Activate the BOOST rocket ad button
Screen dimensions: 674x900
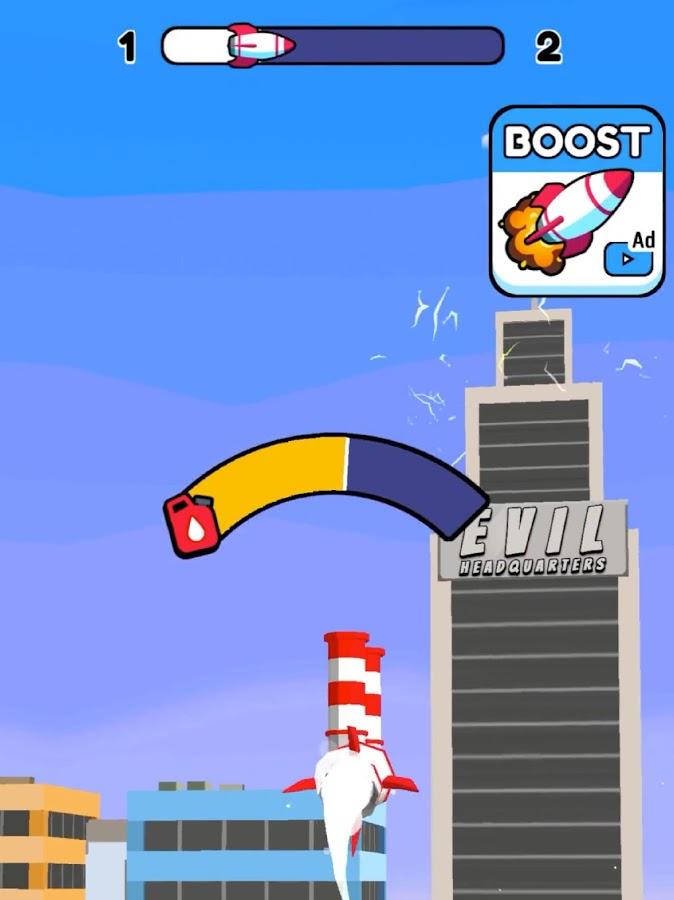[x=577, y=202]
